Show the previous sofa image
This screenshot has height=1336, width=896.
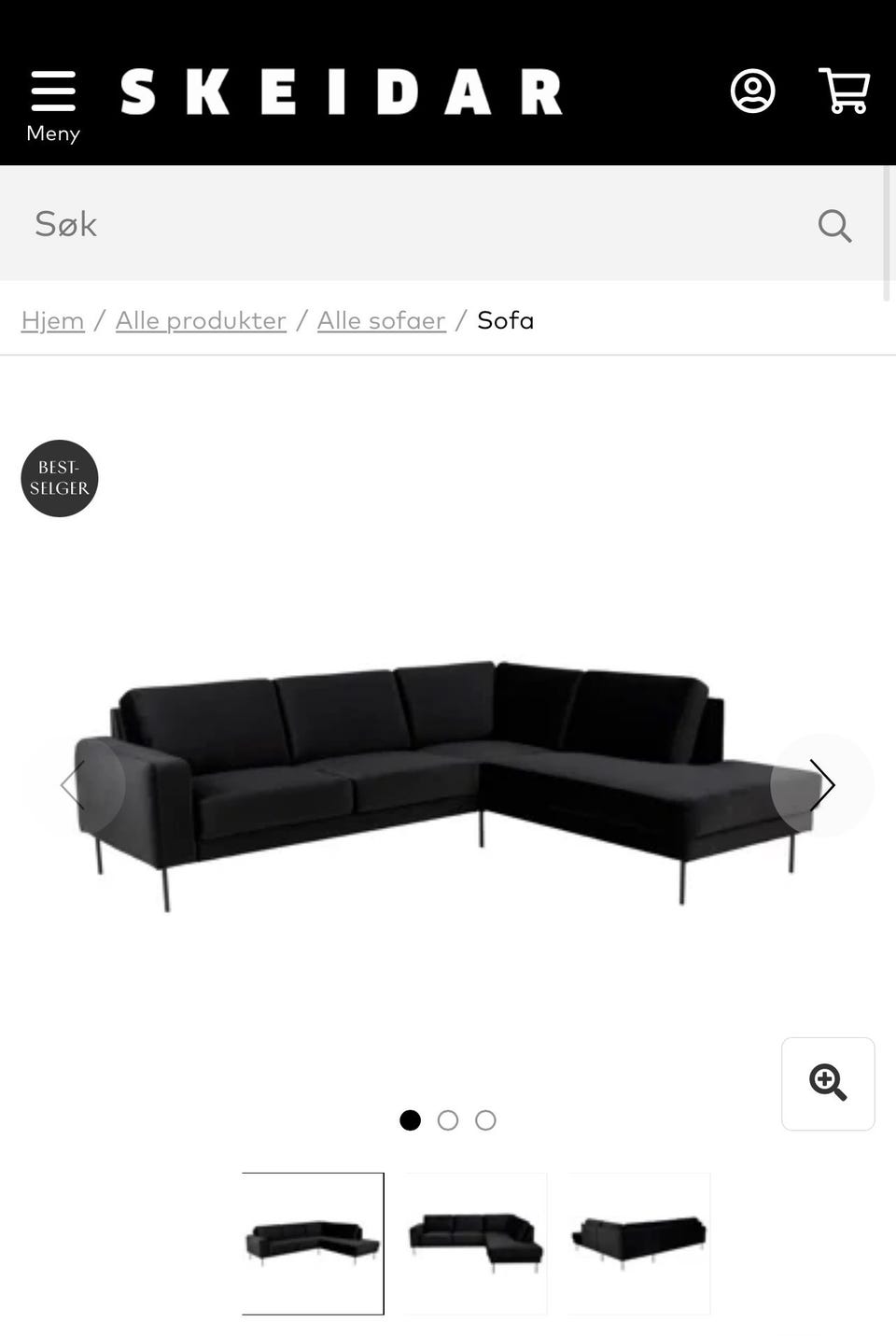(75, 784)
